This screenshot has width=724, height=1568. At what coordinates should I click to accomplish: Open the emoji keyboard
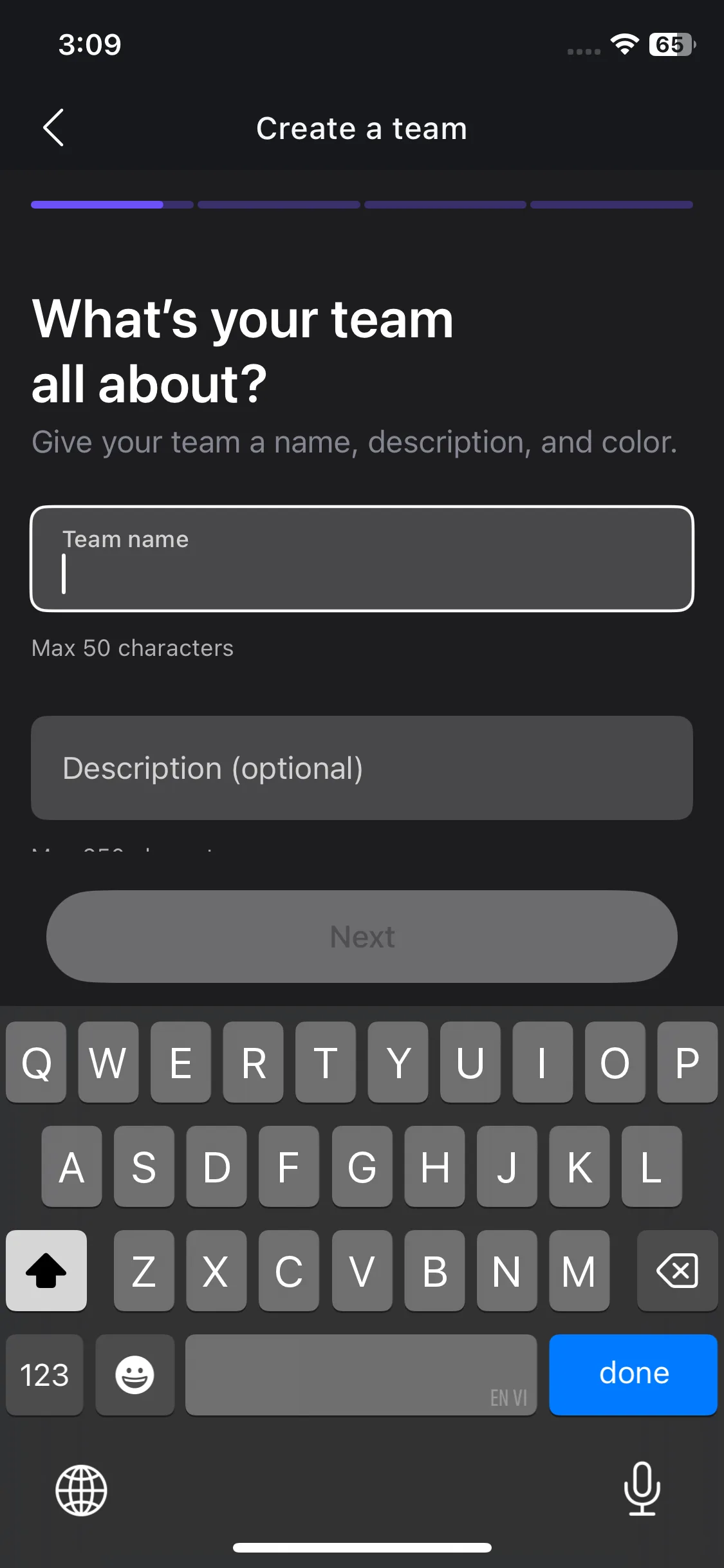[135, 1374]
